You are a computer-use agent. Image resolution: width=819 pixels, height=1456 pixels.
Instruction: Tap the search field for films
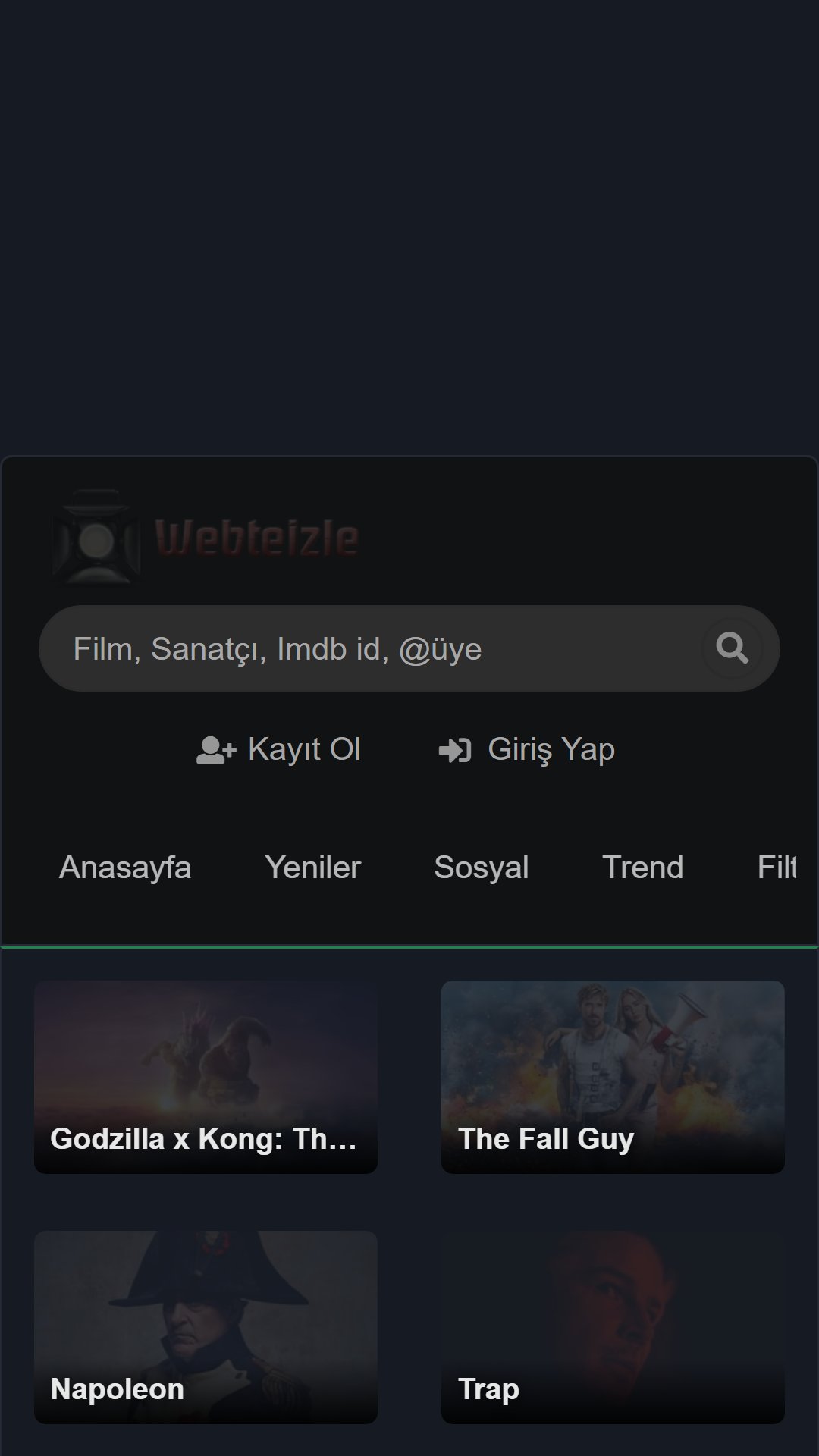coord(364,648)
